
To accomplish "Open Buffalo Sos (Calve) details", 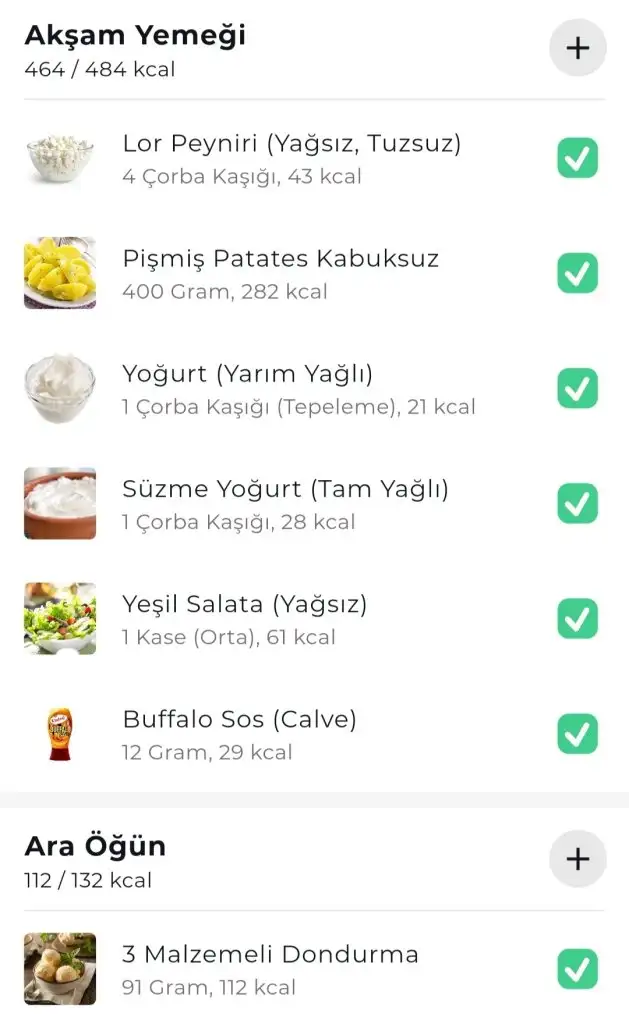I will point(239,734).
